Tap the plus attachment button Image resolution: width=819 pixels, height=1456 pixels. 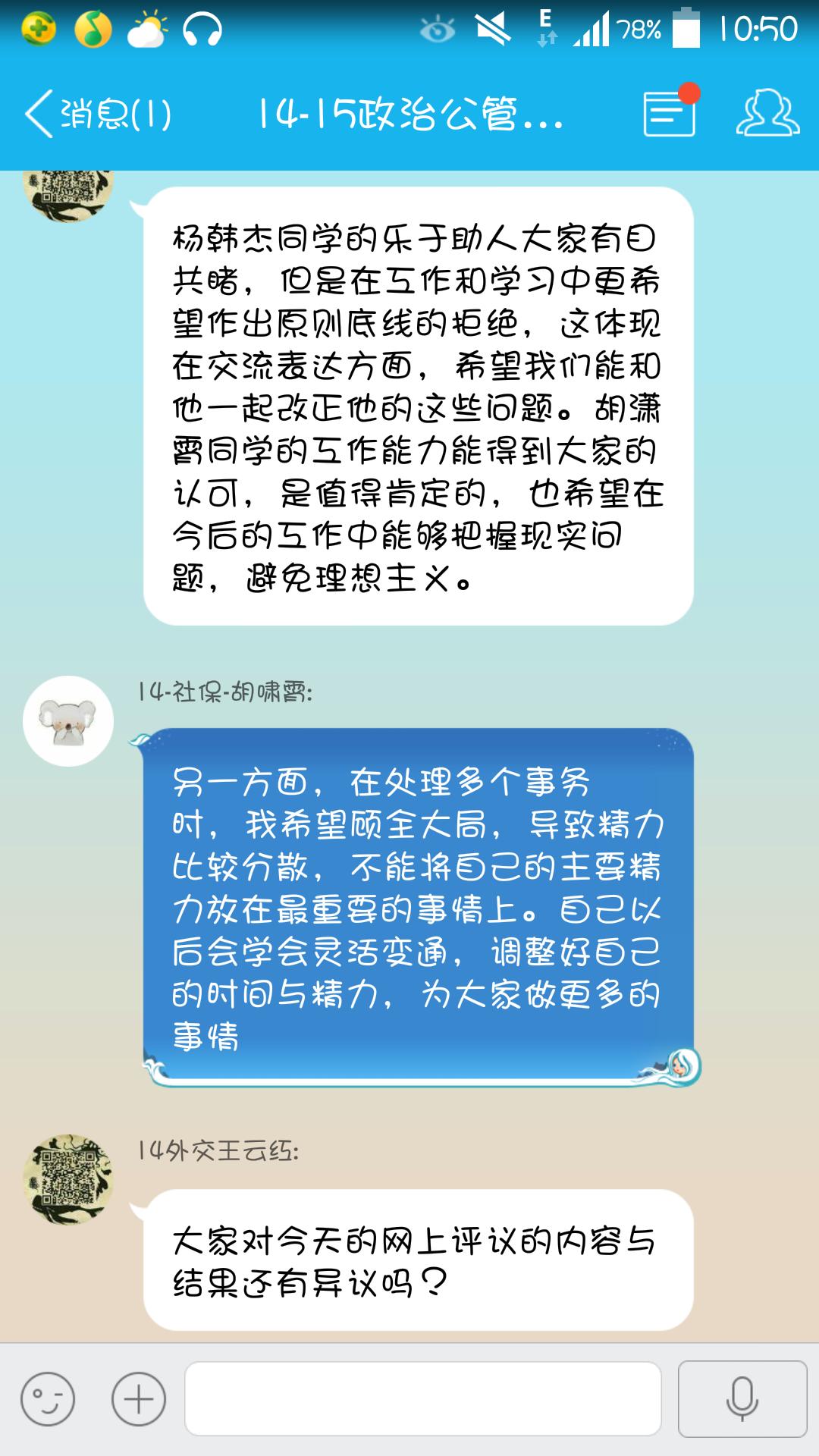click(139, 1399)
